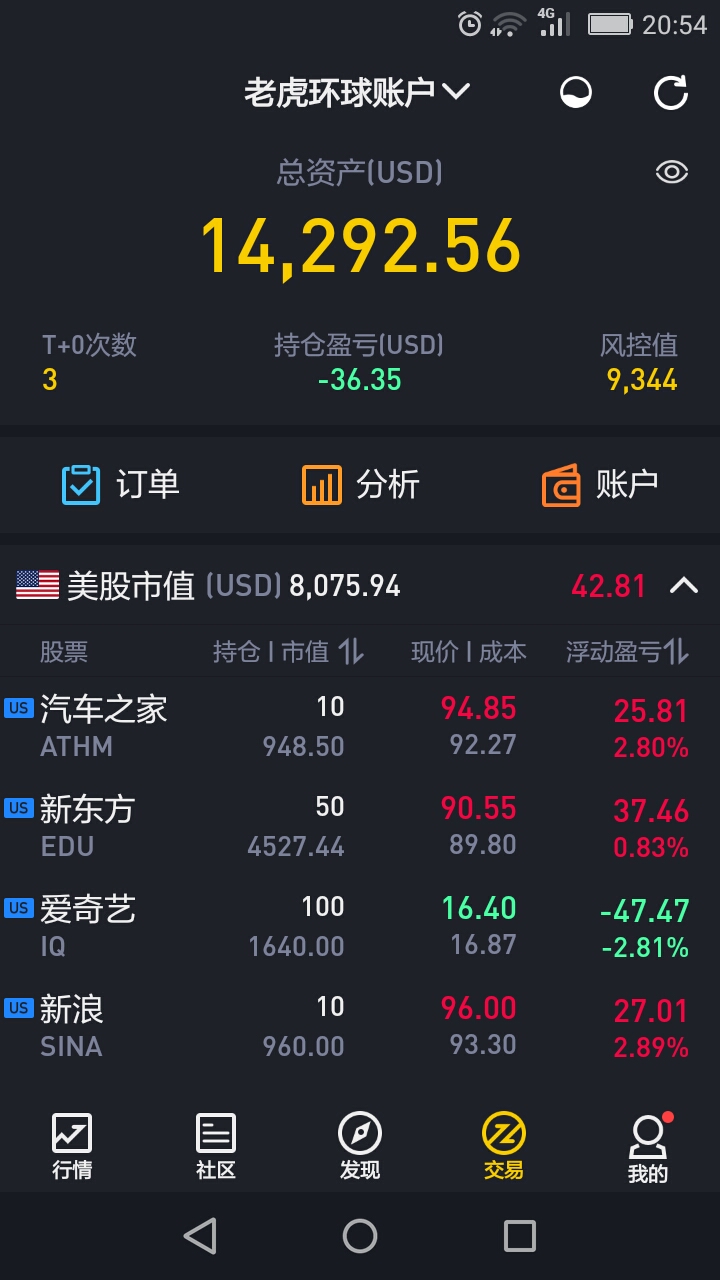Open 订单 orders
This screenshot has width=720, height=1280.
(x=121, y=485)
